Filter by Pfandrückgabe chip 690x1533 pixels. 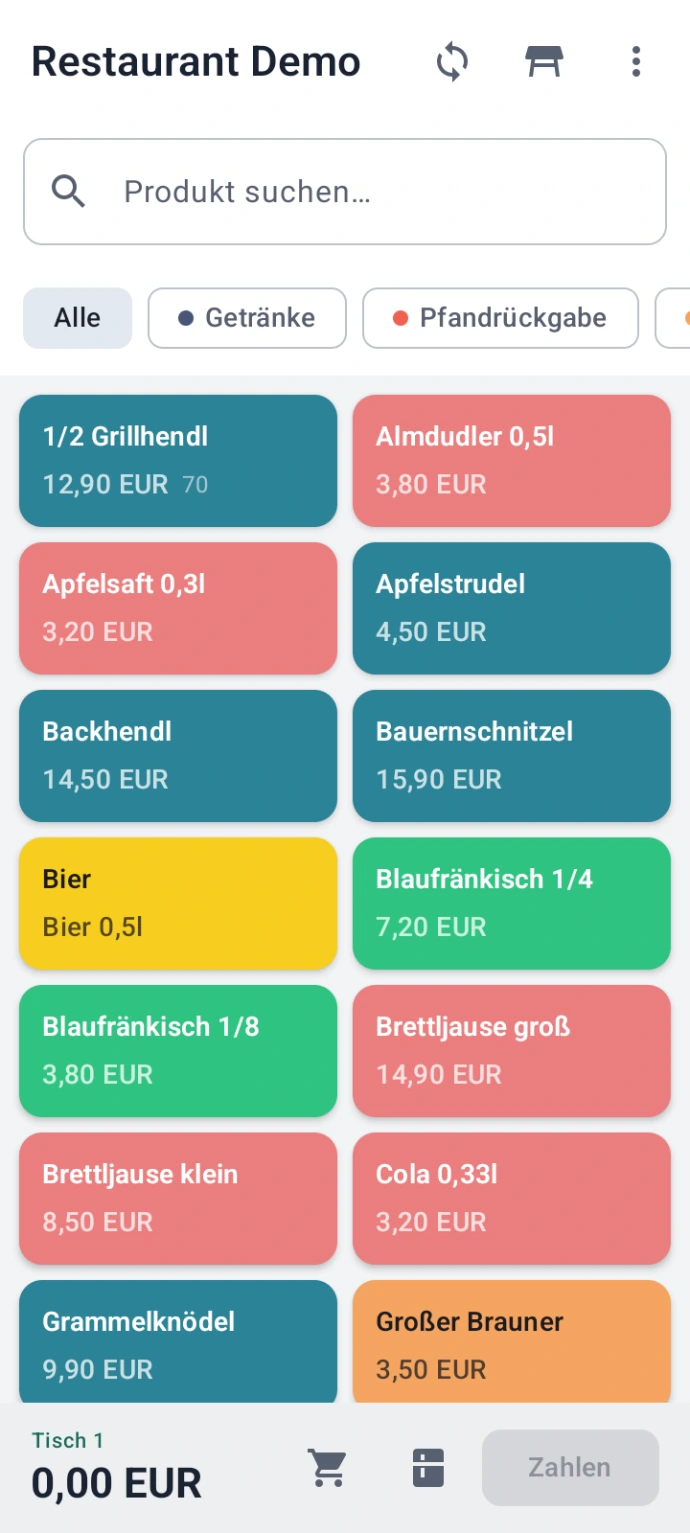[x=500, y=318]
